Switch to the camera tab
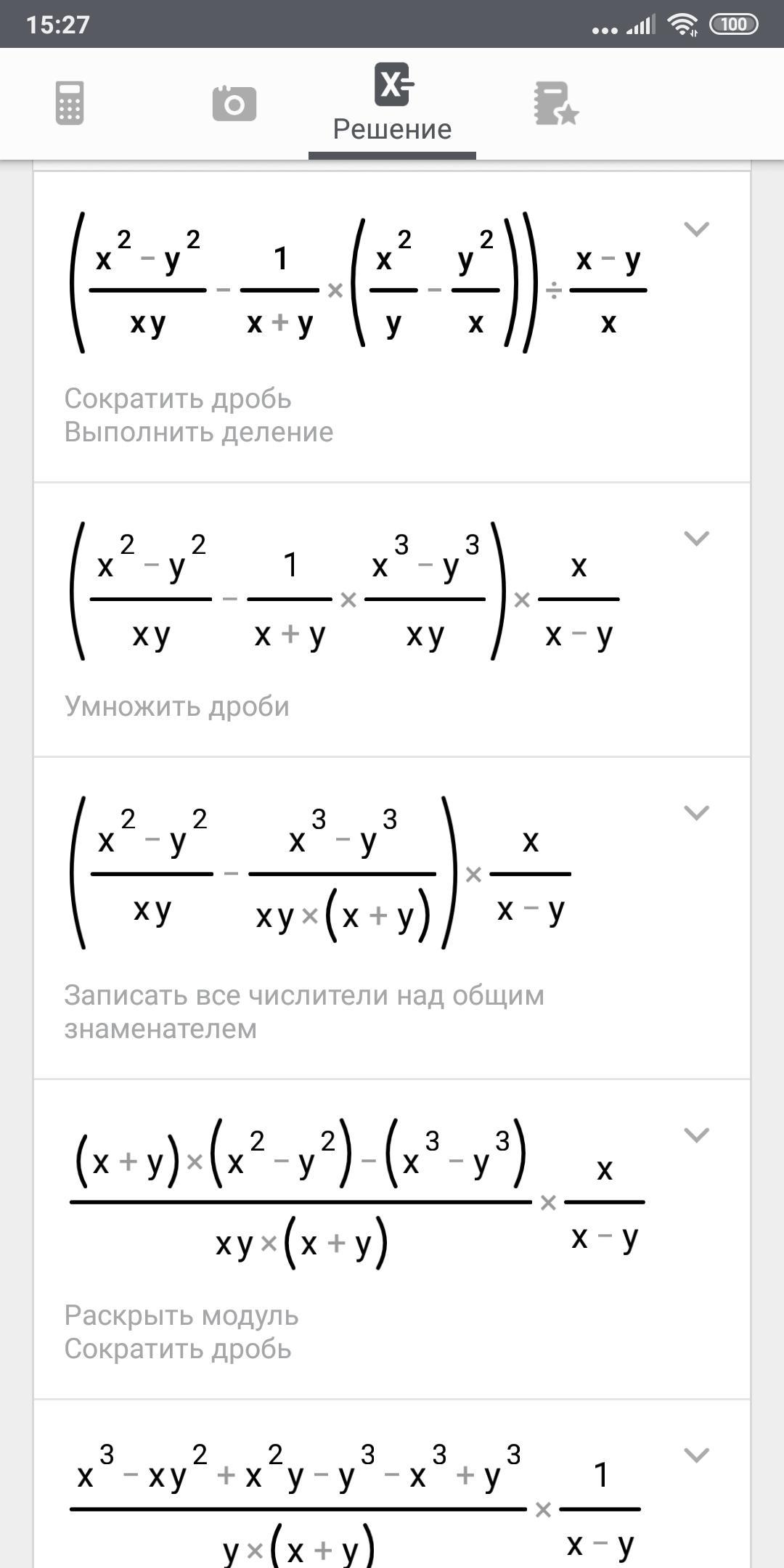Screen dimensions: 784x1568 [234, 103]
